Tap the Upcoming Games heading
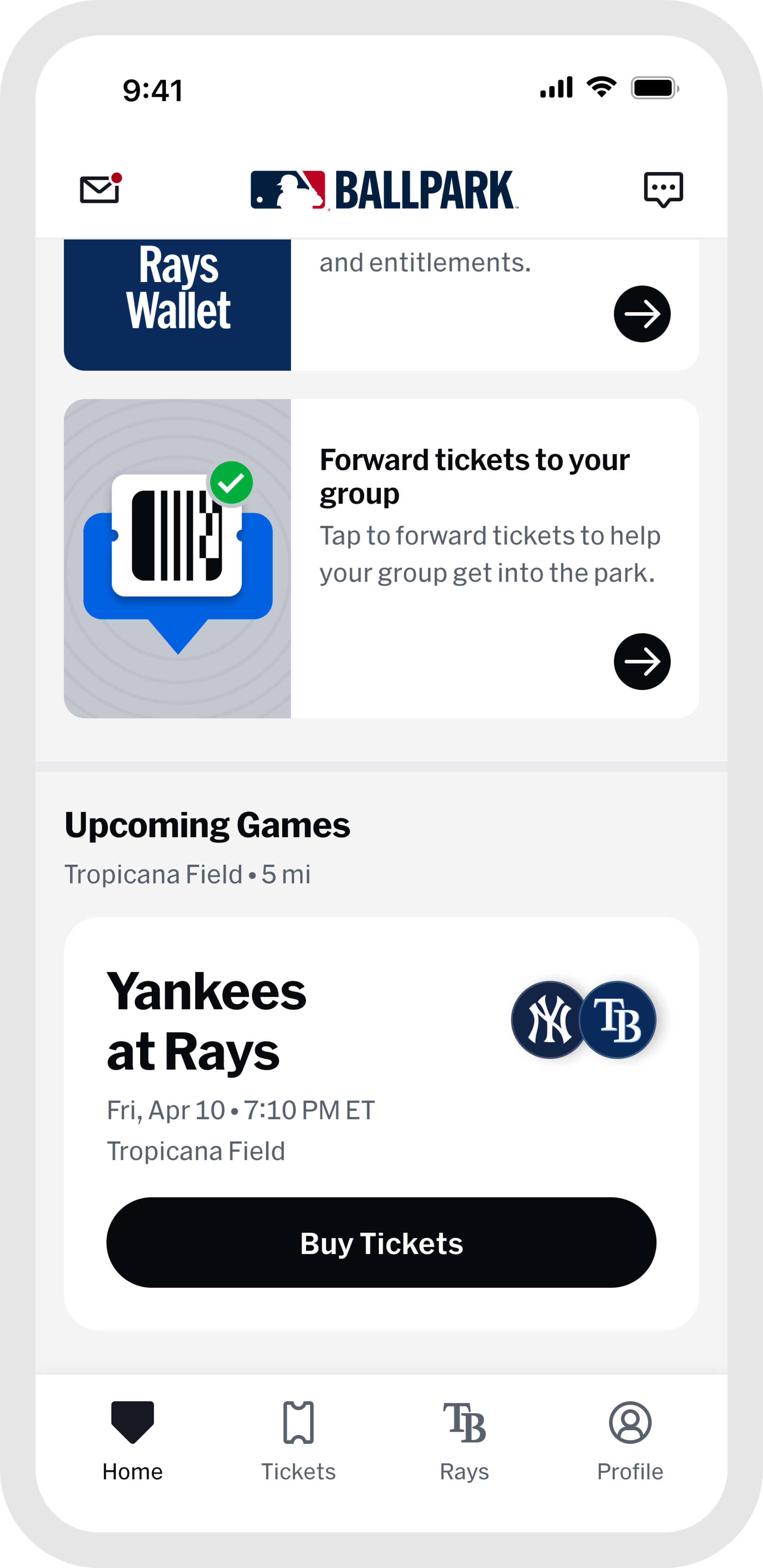The height and width of the screenshot is (1568, 763). (206, 826)
